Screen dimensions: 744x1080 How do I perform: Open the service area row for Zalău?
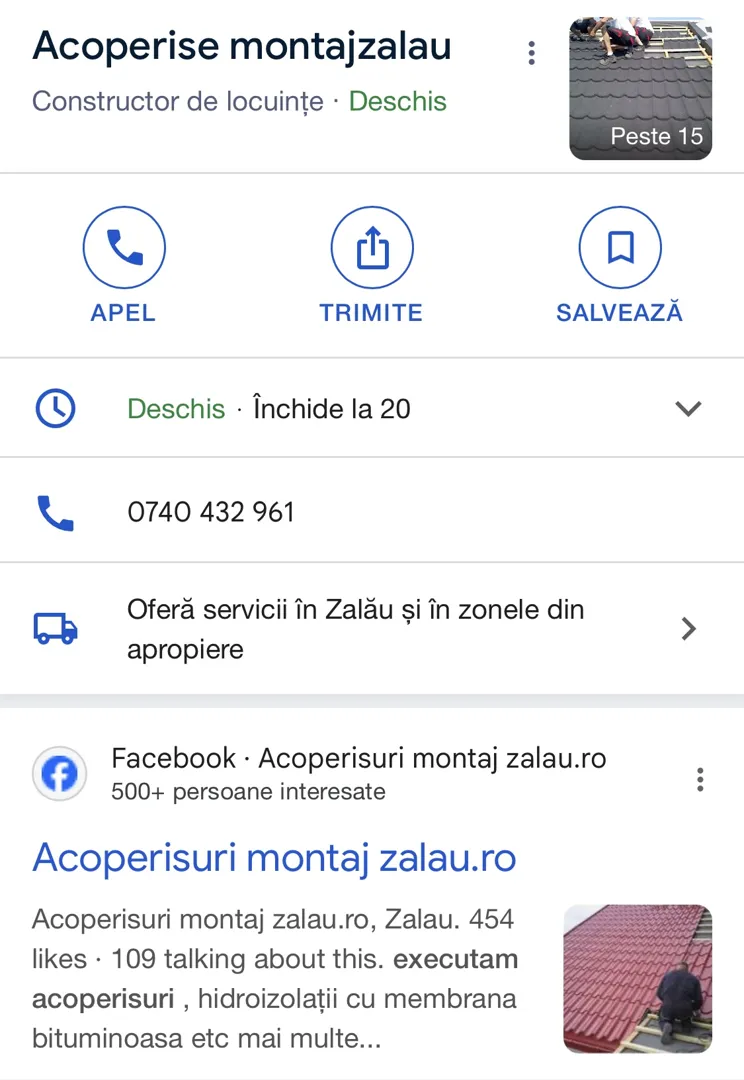(x=370, y=629)
